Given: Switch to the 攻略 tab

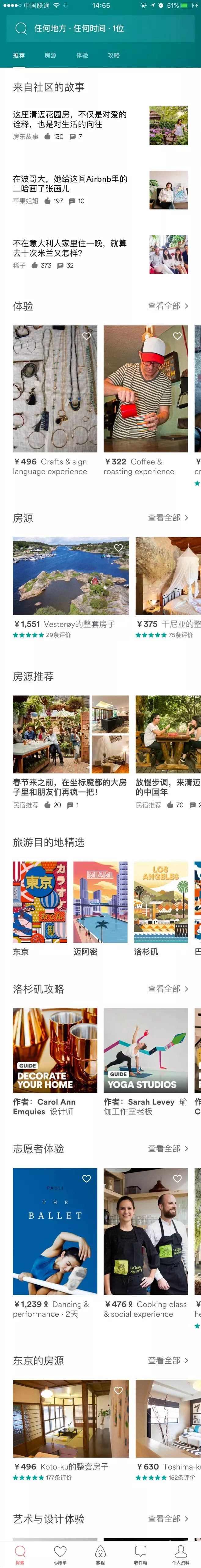Looking at the screenshot, I should [114, 55].
